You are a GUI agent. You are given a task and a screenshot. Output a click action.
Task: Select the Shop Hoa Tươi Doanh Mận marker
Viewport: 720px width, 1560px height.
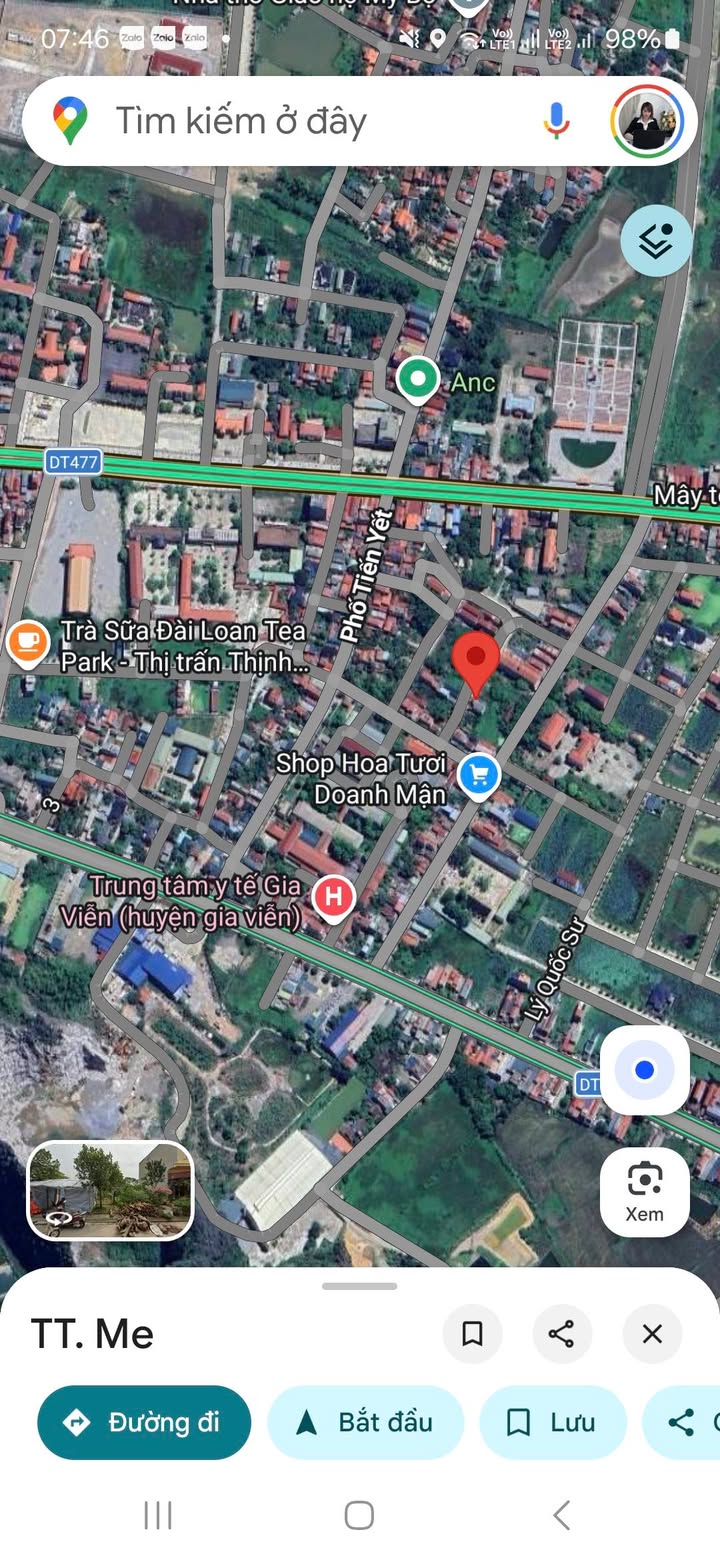click(x=479, y=774)
